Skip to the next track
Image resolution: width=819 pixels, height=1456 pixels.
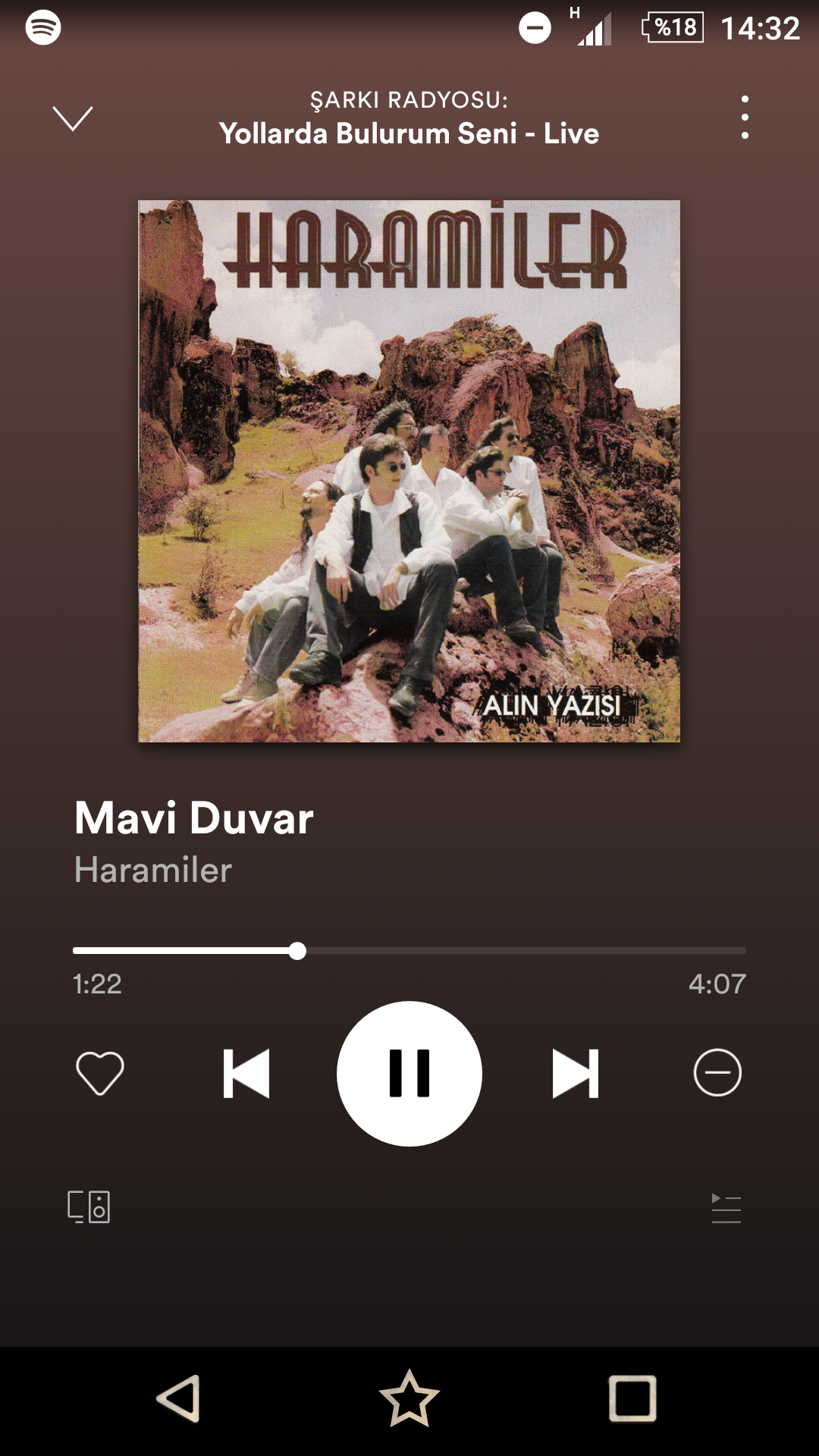[x=575, y=1073]
